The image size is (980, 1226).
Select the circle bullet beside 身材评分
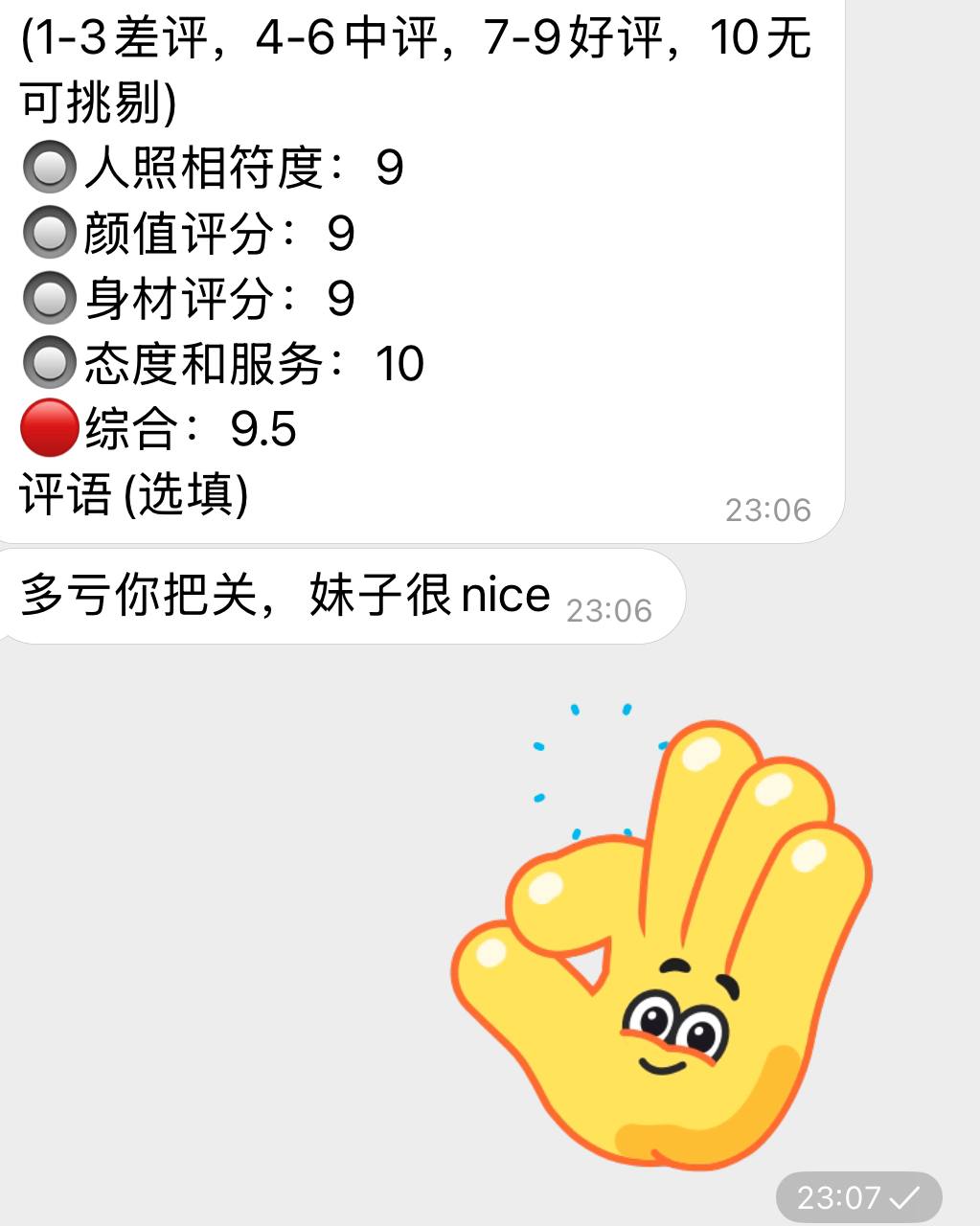pyautogui.click(x=48, y=297)
